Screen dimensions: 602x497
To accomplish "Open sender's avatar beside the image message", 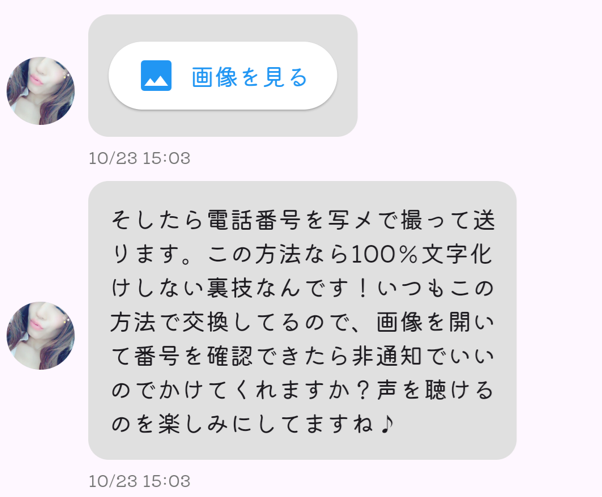I will coord(41,90).
